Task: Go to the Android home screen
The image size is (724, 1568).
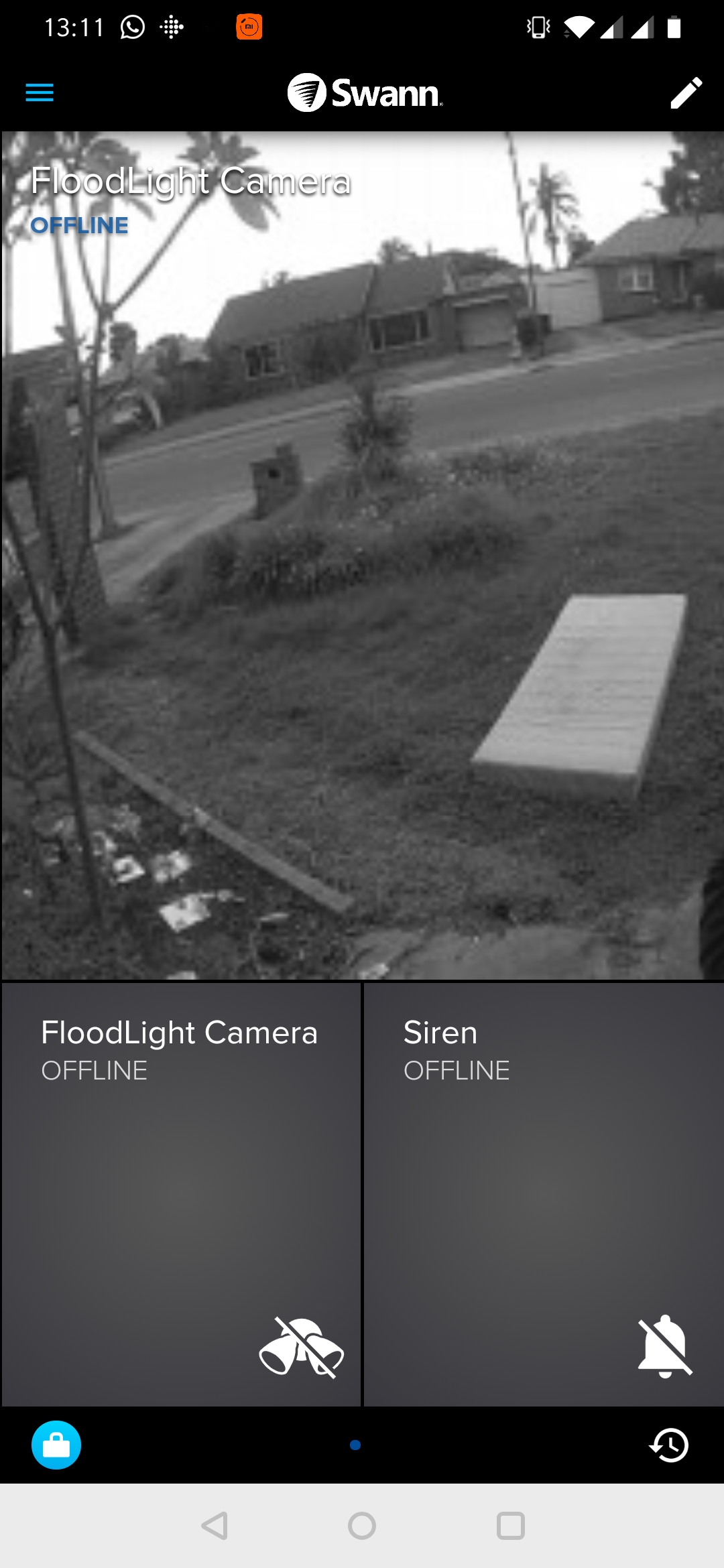Action: pos(362,1526)
